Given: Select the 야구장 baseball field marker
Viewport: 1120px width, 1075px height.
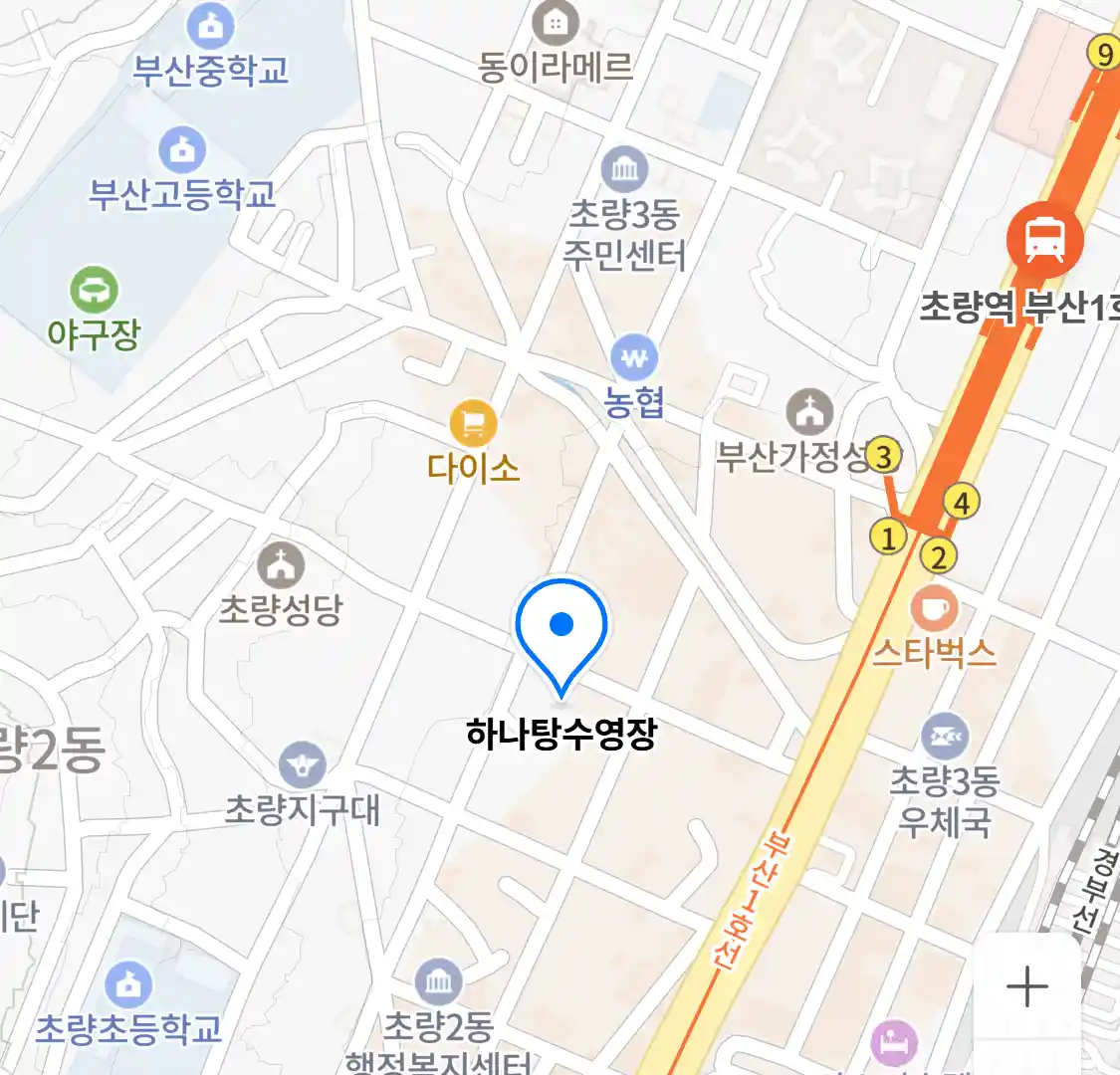Looking at the screenshot, I should coord(94,291).
